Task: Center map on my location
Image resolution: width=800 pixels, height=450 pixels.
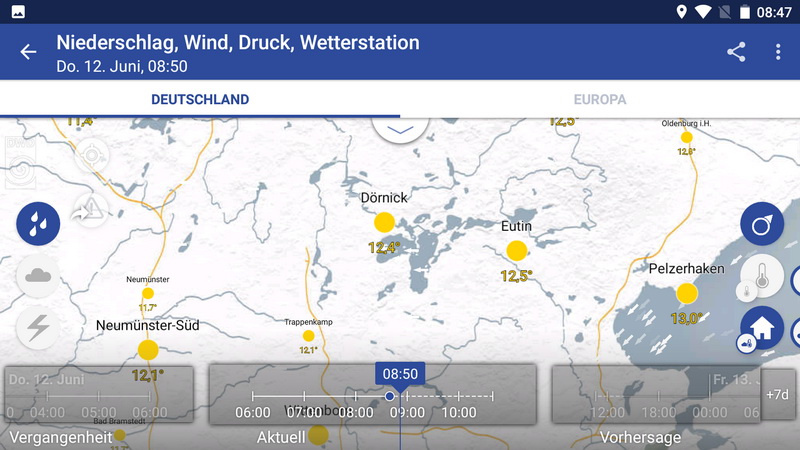Action: point(92,156)
